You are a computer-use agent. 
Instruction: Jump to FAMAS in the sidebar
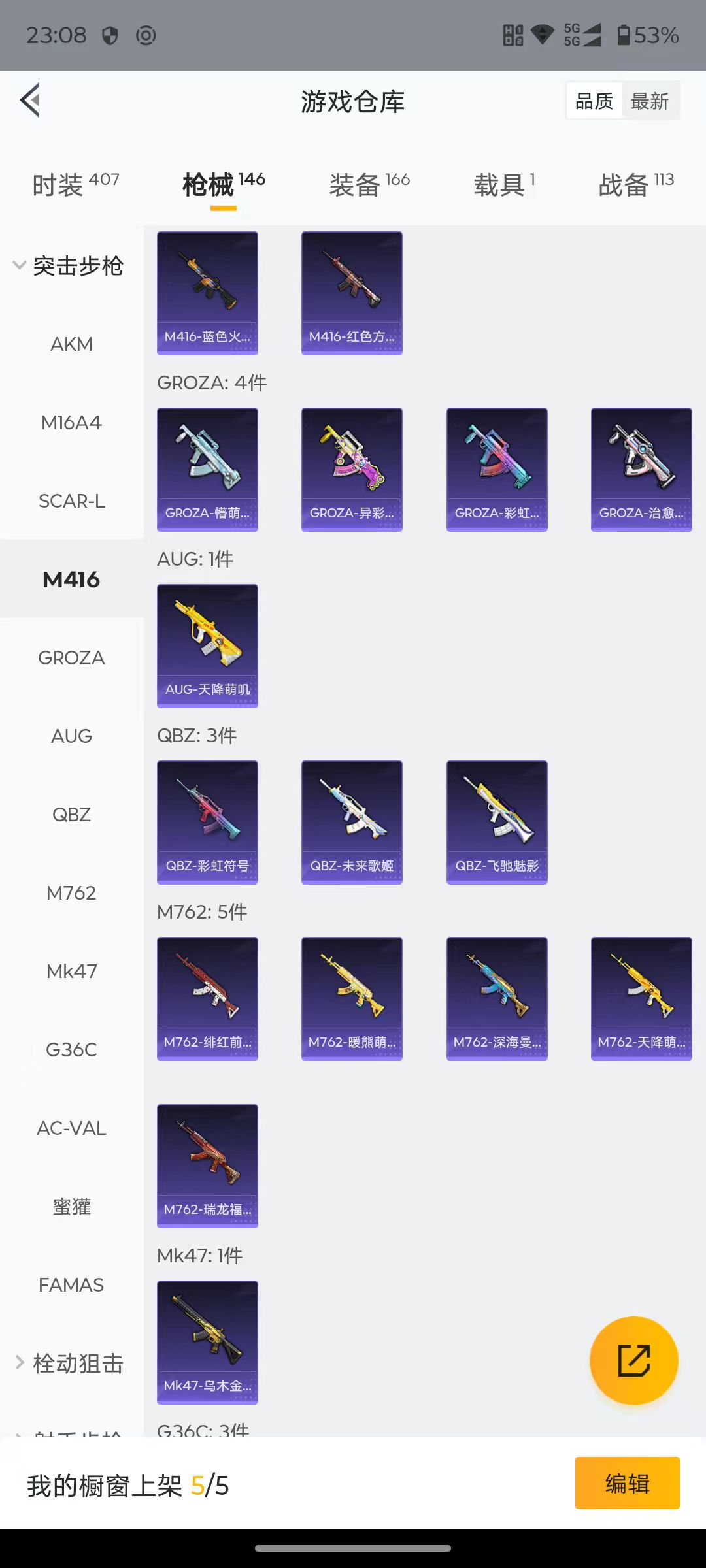(x=71, y=1285)
